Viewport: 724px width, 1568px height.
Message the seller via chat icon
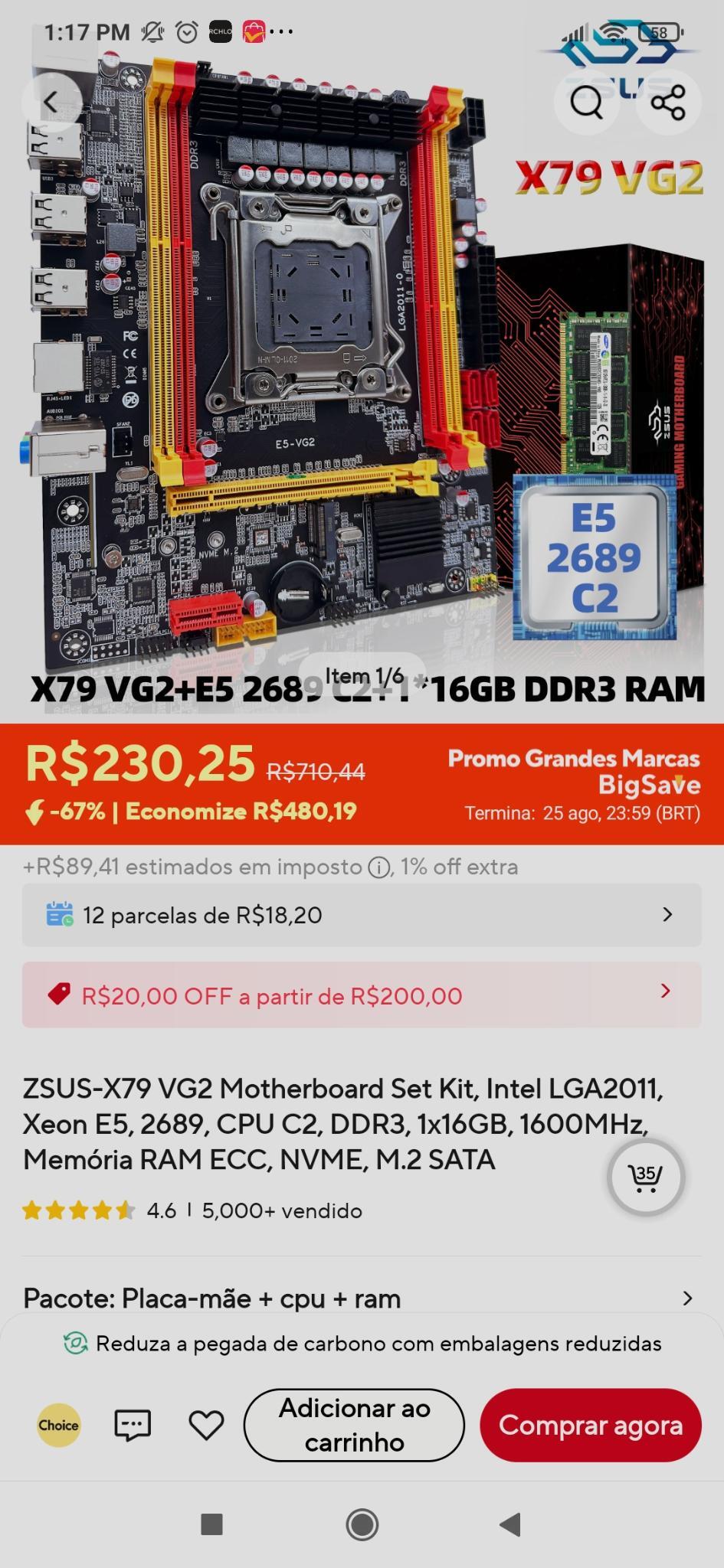point(133,1425)
